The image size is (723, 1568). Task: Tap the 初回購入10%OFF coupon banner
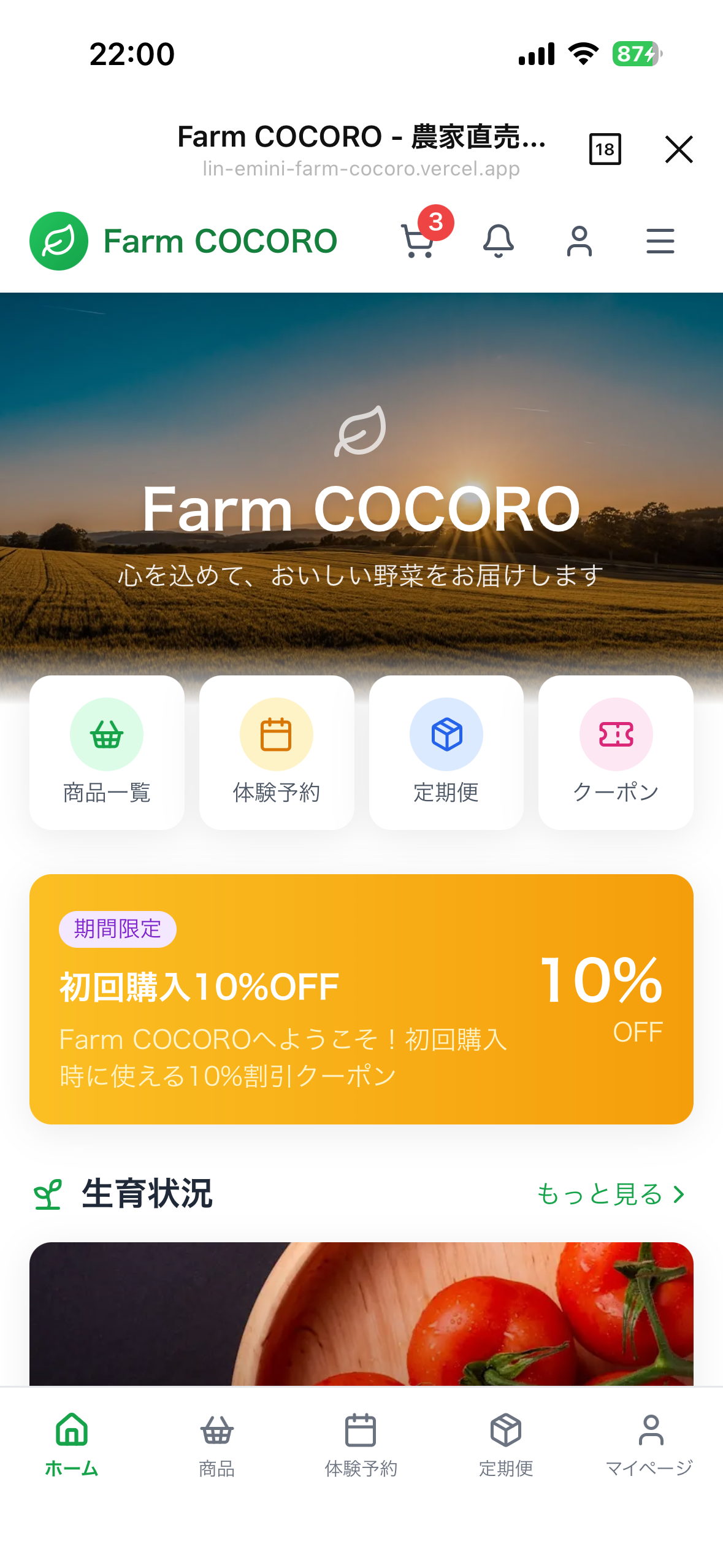pos(361,1001)
